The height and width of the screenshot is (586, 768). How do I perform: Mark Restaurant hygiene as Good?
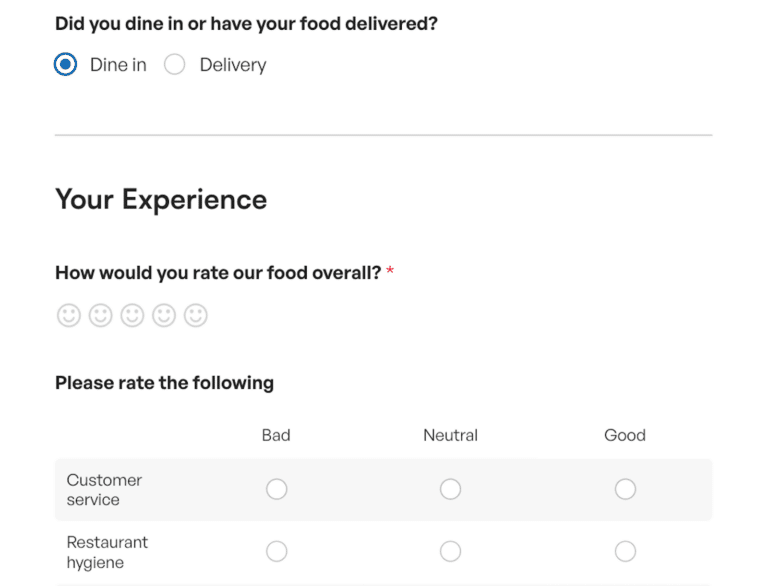(x=625, y=551)
